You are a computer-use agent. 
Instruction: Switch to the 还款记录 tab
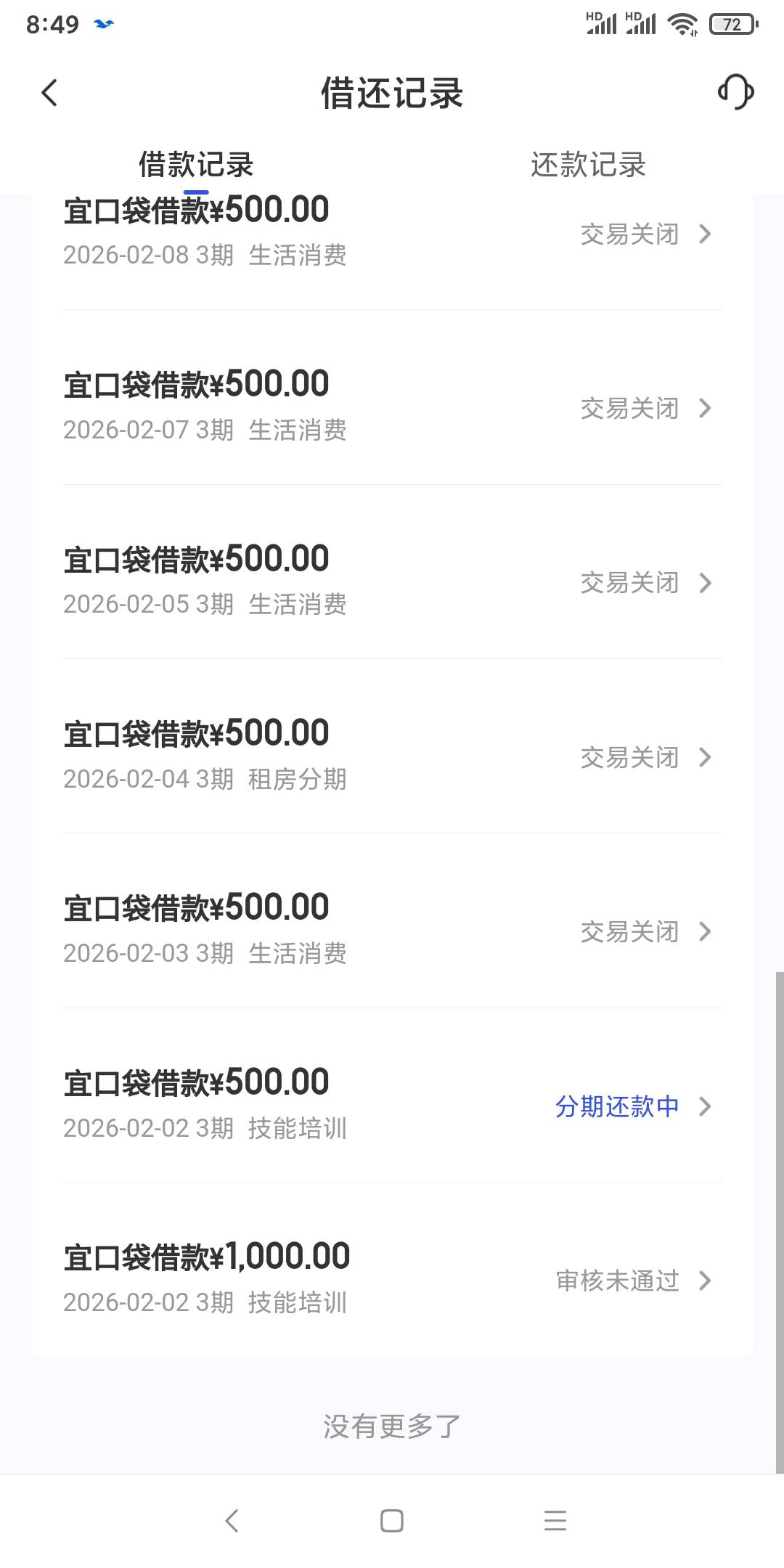[x=588, y=165]
